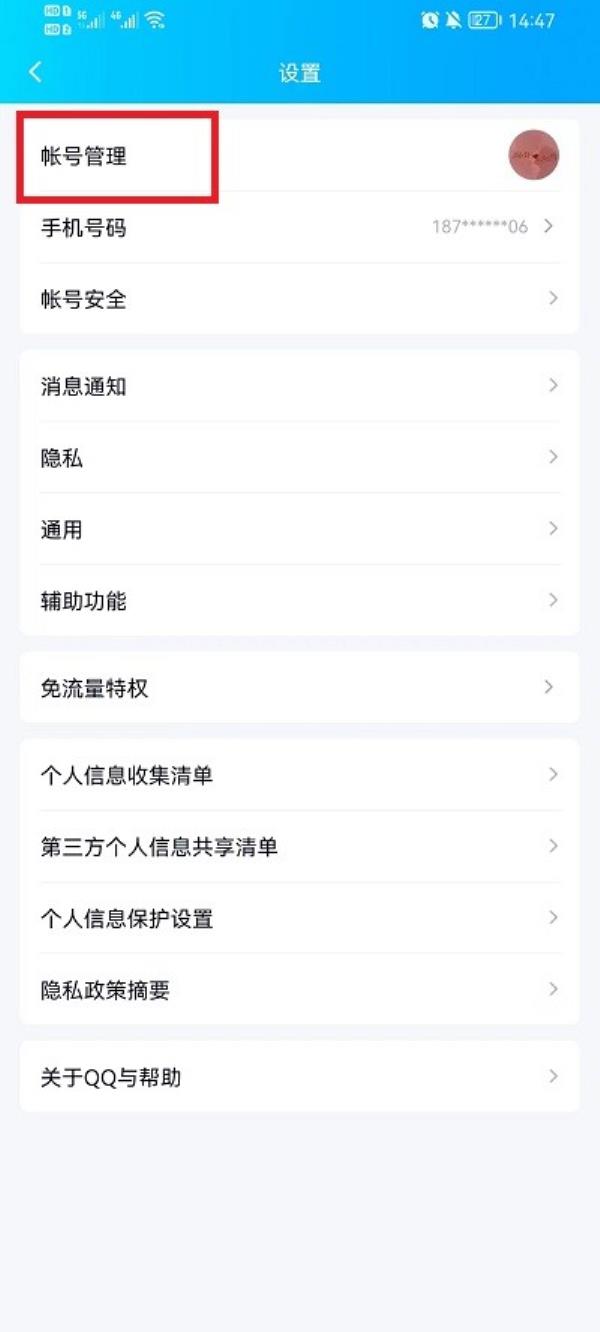This screenshot has height=1332, width=600.
Task: Open 个人信息保护设置
Action: pos(300,918)
